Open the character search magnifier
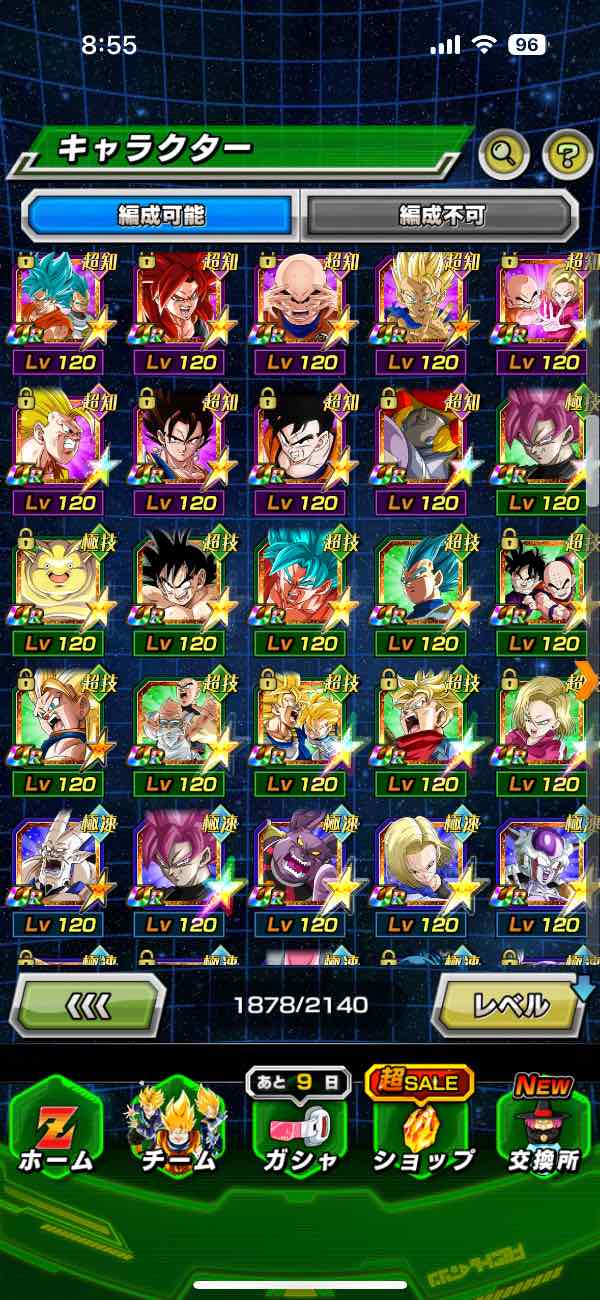Viewport: 600px width, 1300px height. tap(504, 155)
